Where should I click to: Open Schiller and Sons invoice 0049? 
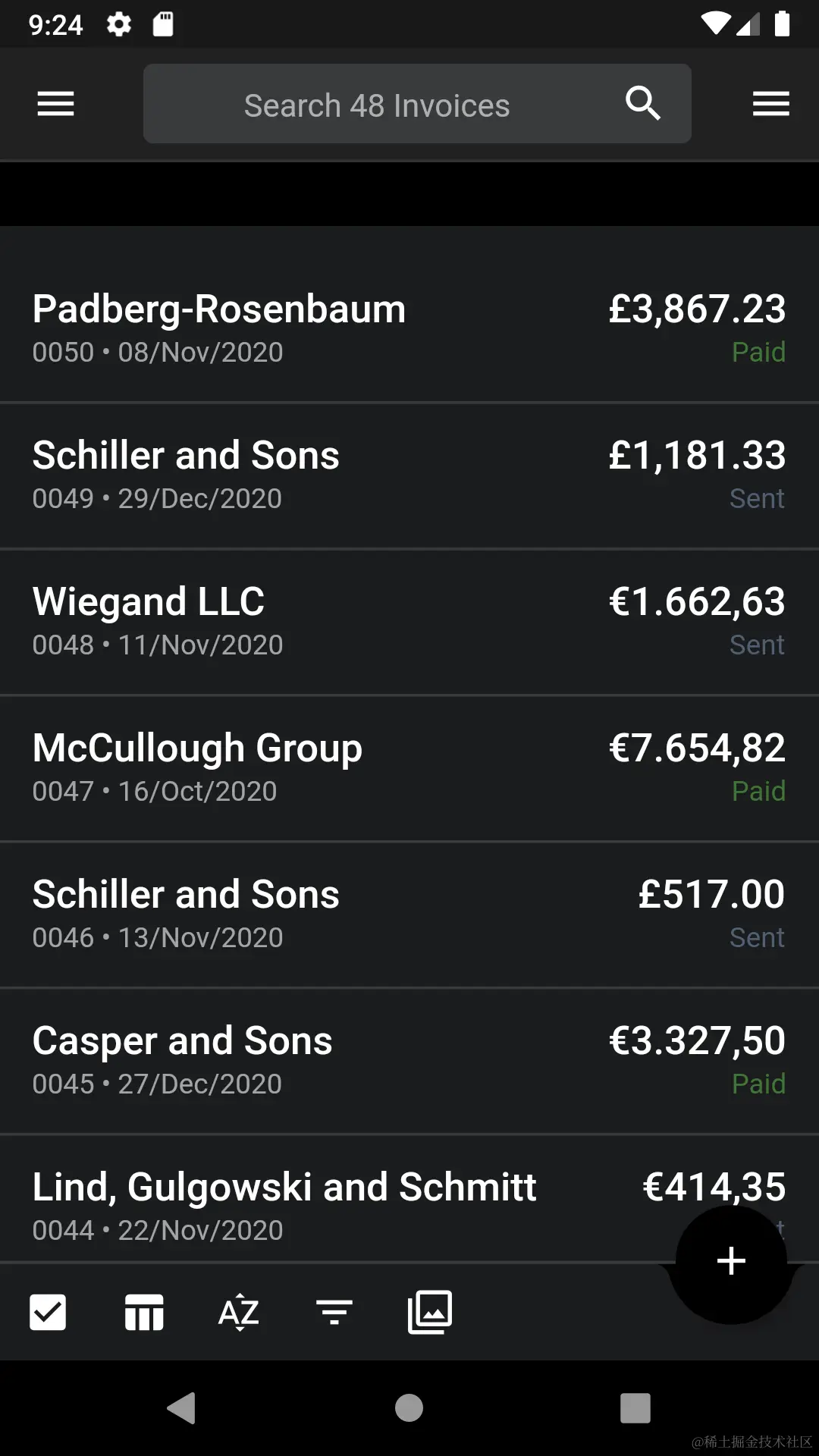(303, 475)
